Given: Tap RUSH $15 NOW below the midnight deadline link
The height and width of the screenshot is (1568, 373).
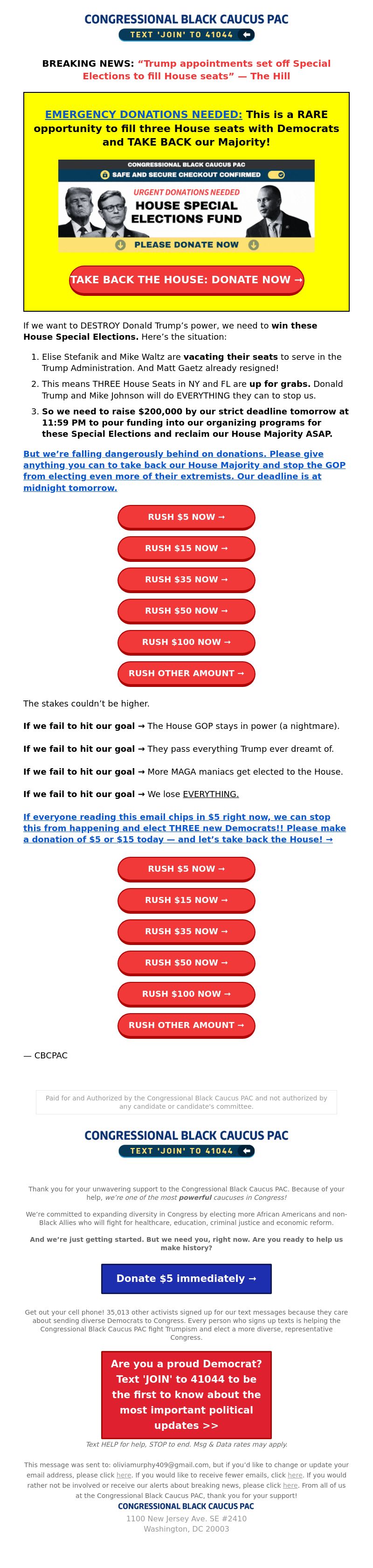Looking at the screenshot, I should click(186, 548).
